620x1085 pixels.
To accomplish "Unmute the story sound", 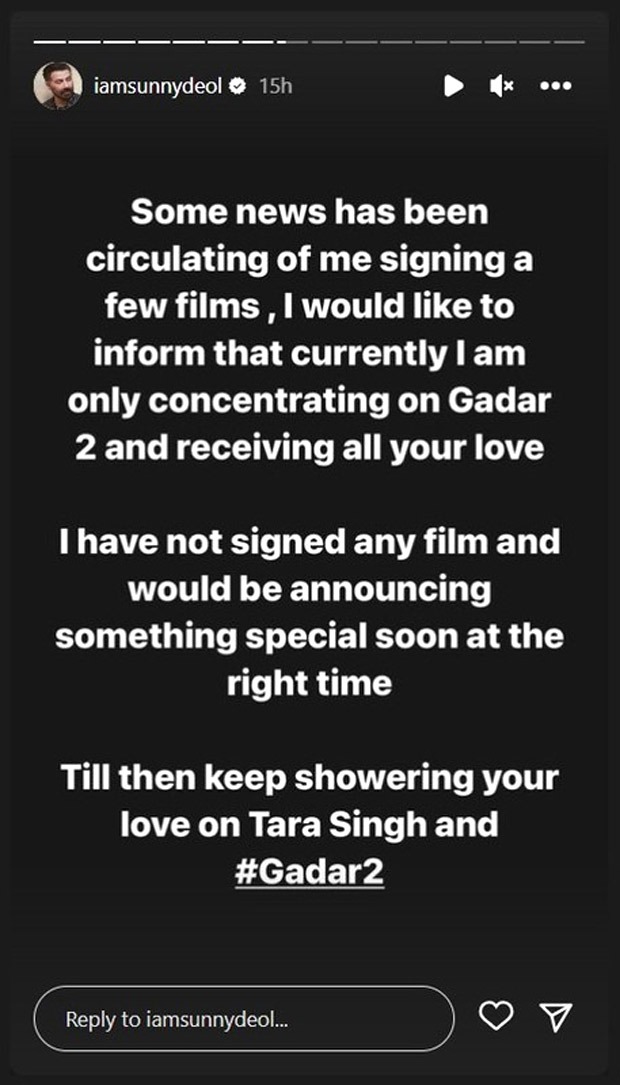I will click(501, 86).
